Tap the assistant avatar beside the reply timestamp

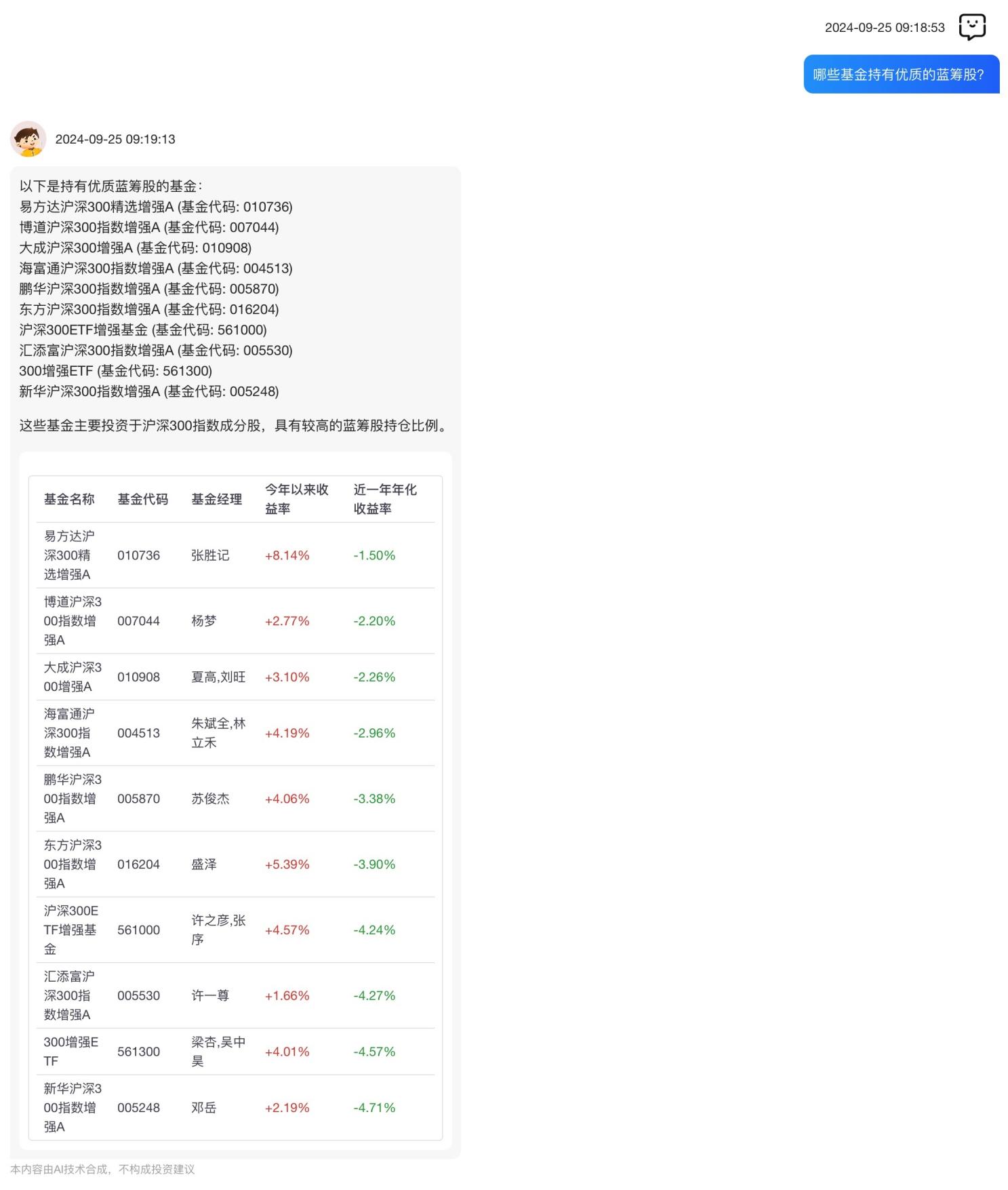[x=28, y=139]
